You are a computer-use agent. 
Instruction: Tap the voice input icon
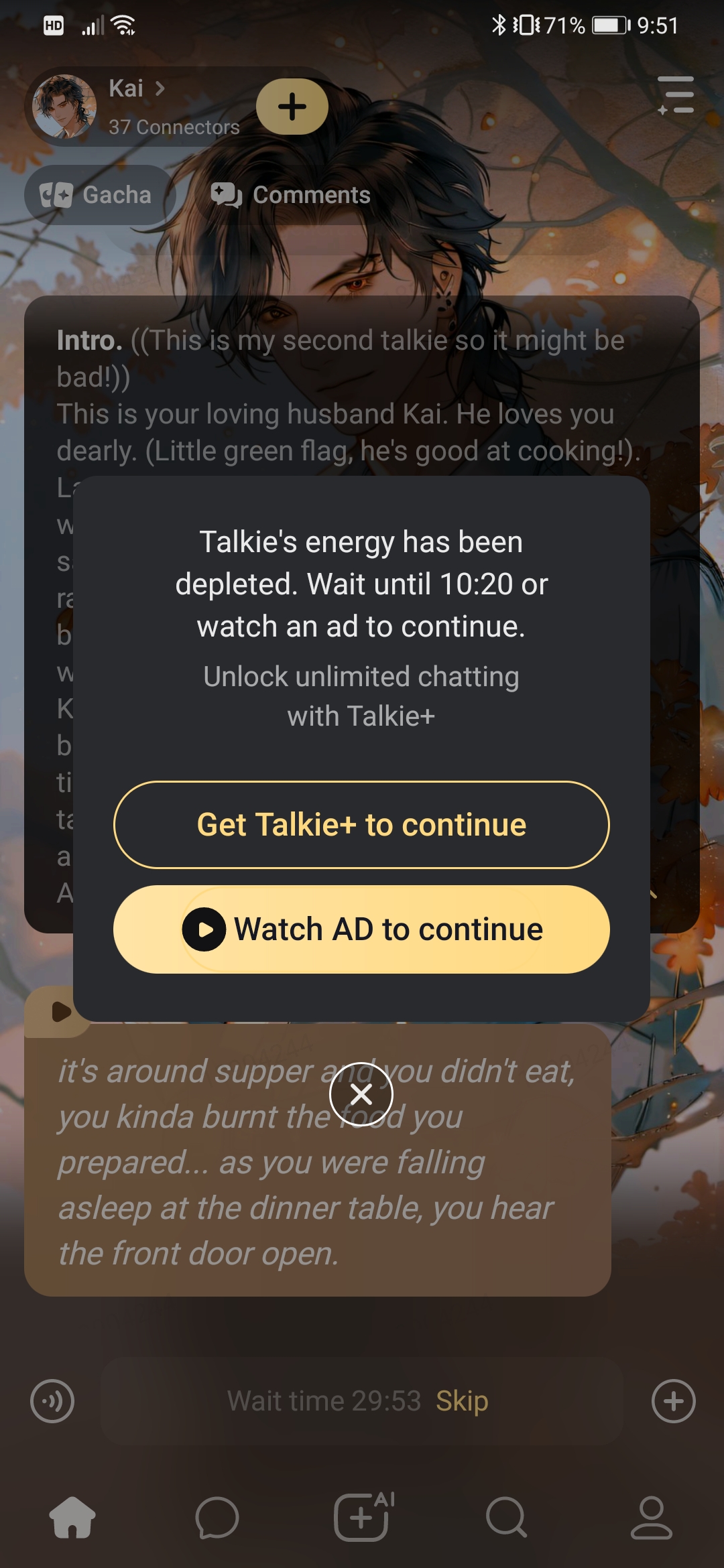[x=52, y=1401]
